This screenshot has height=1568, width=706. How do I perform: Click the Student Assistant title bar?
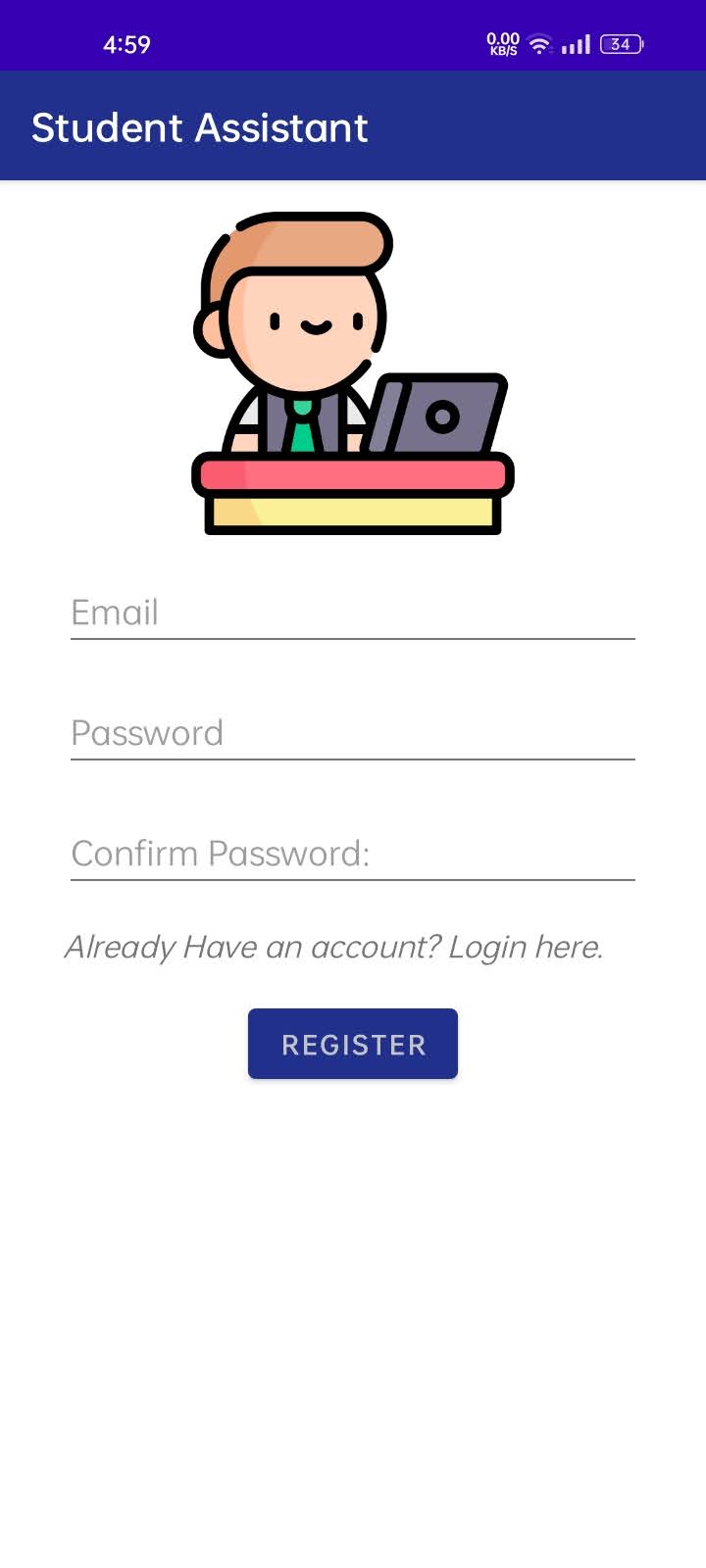coord(353,125)
